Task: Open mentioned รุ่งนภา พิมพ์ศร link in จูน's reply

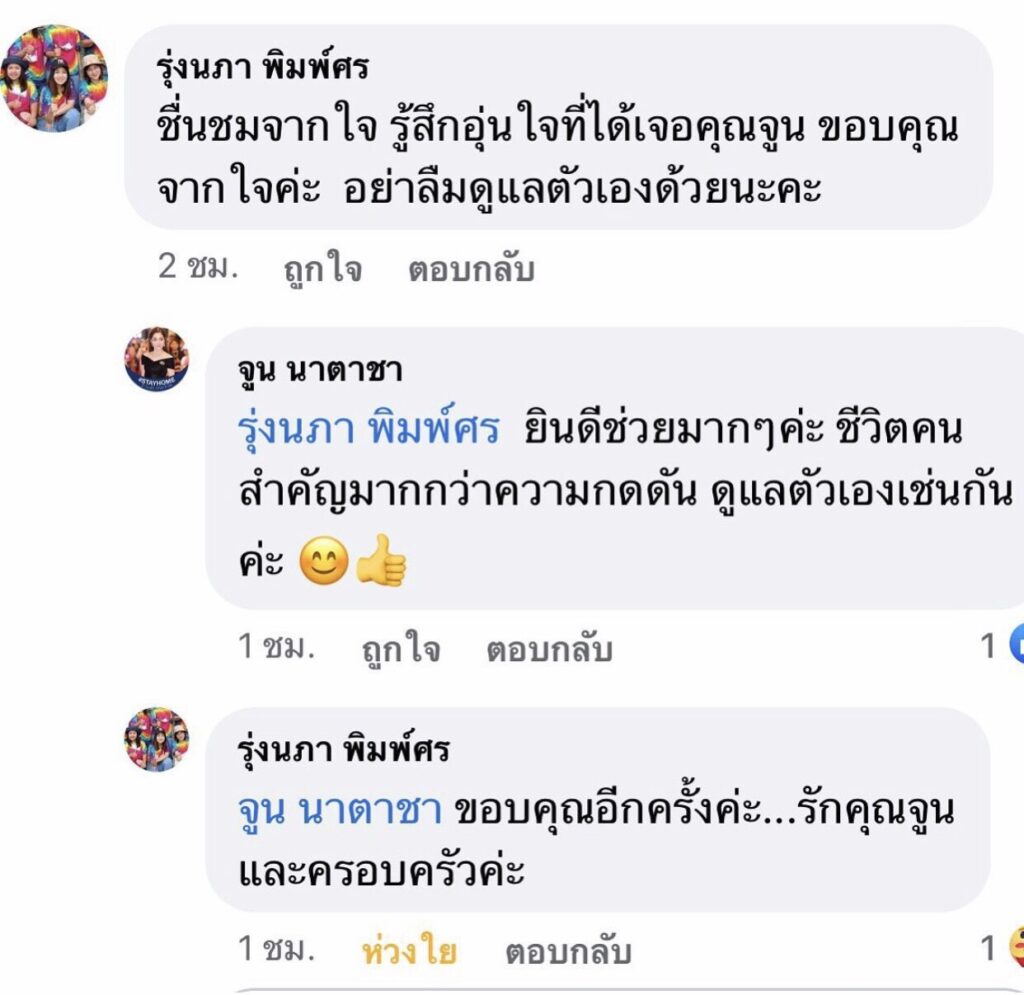Action: (369, 431)
